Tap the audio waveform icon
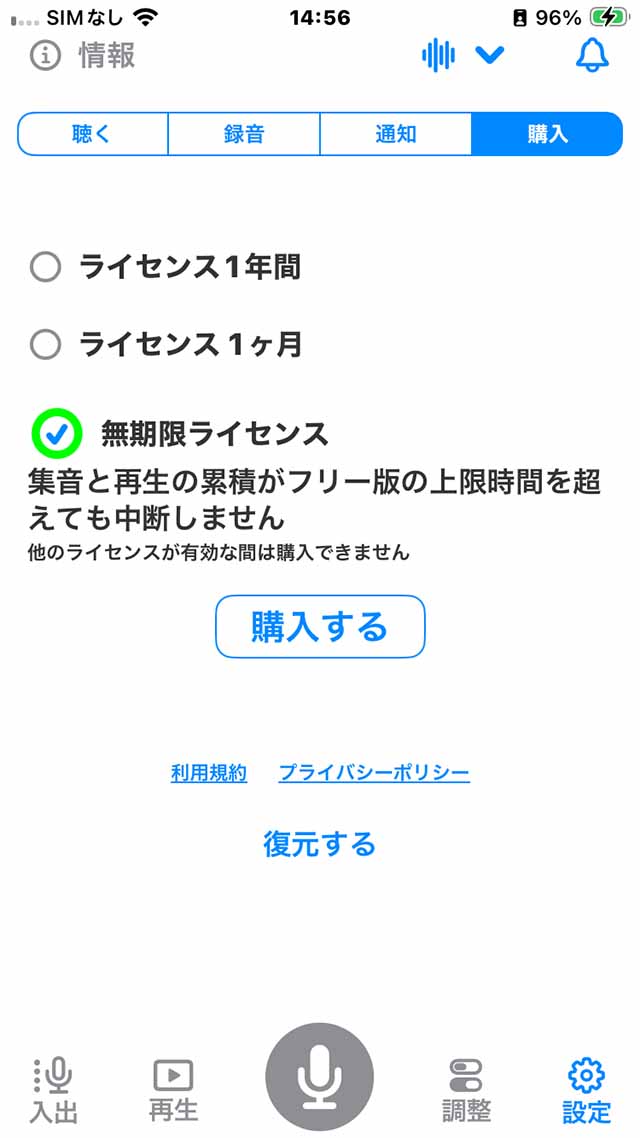This screenshot has height=1138, width=640. [438, 55]
